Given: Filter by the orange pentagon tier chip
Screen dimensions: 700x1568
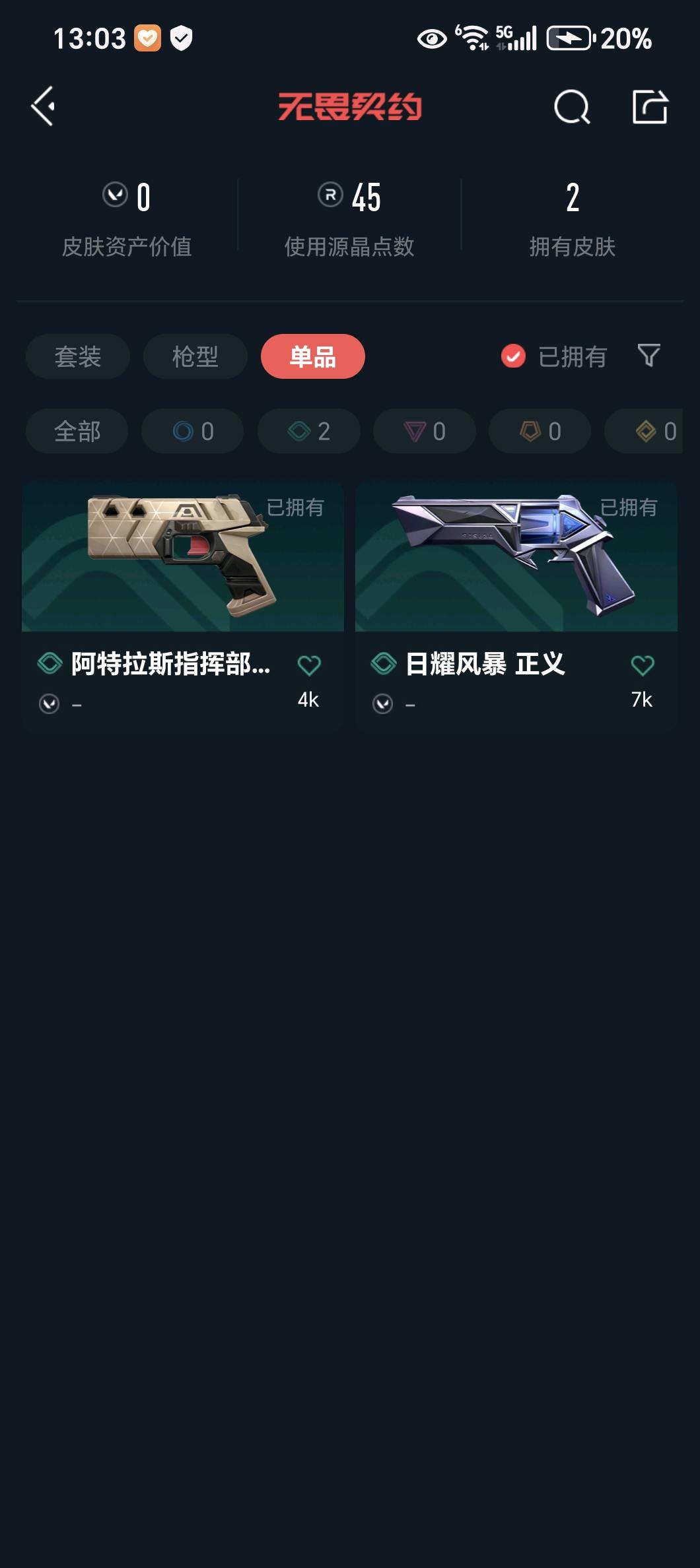Looking at the screenshot, I should tap(540, 431).
